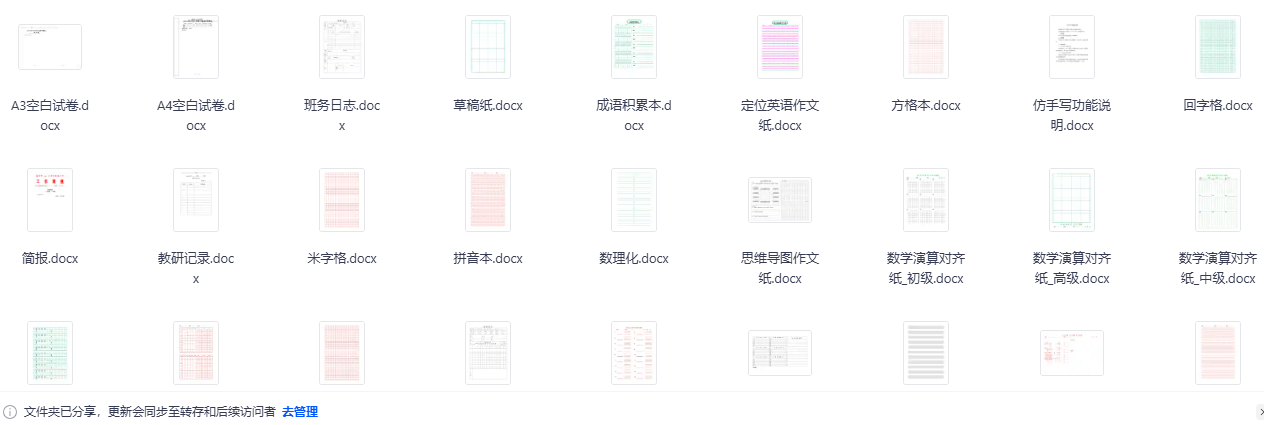Open 草稿纸.docx document
Image resolution: width=1264 pixels, height=425 pixels.
click(488, 47)
